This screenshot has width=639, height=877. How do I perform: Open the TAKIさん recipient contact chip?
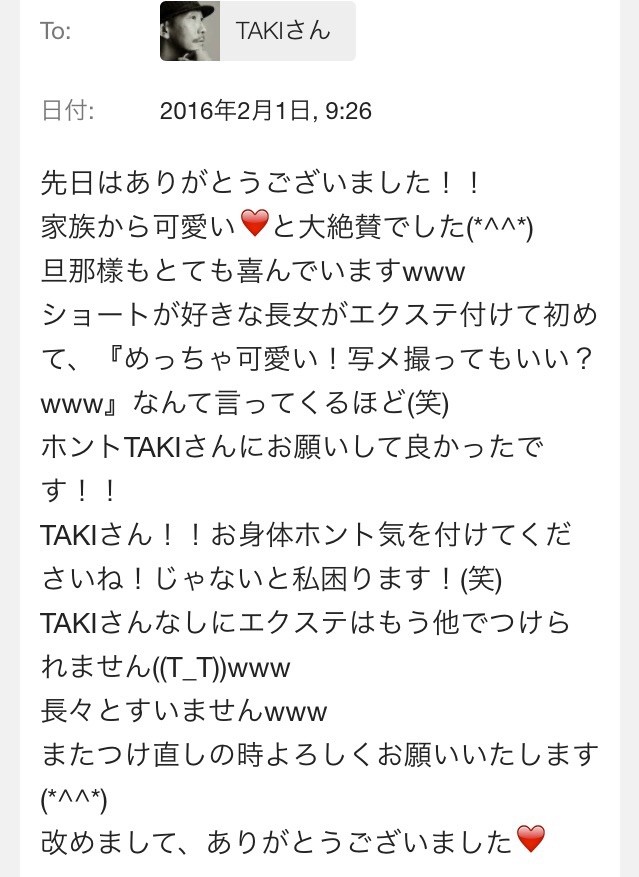(x=257, y=31)
